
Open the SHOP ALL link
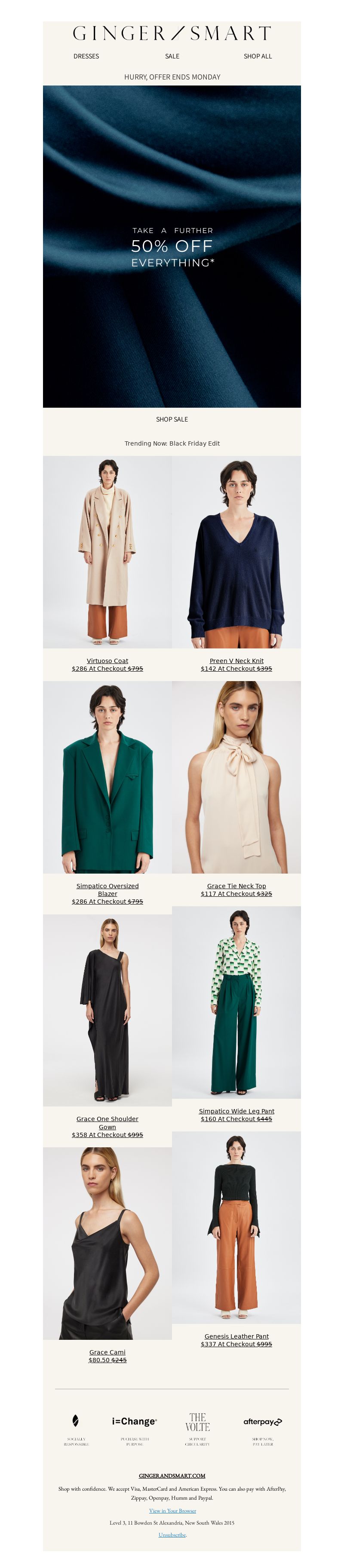click(258, 56)
